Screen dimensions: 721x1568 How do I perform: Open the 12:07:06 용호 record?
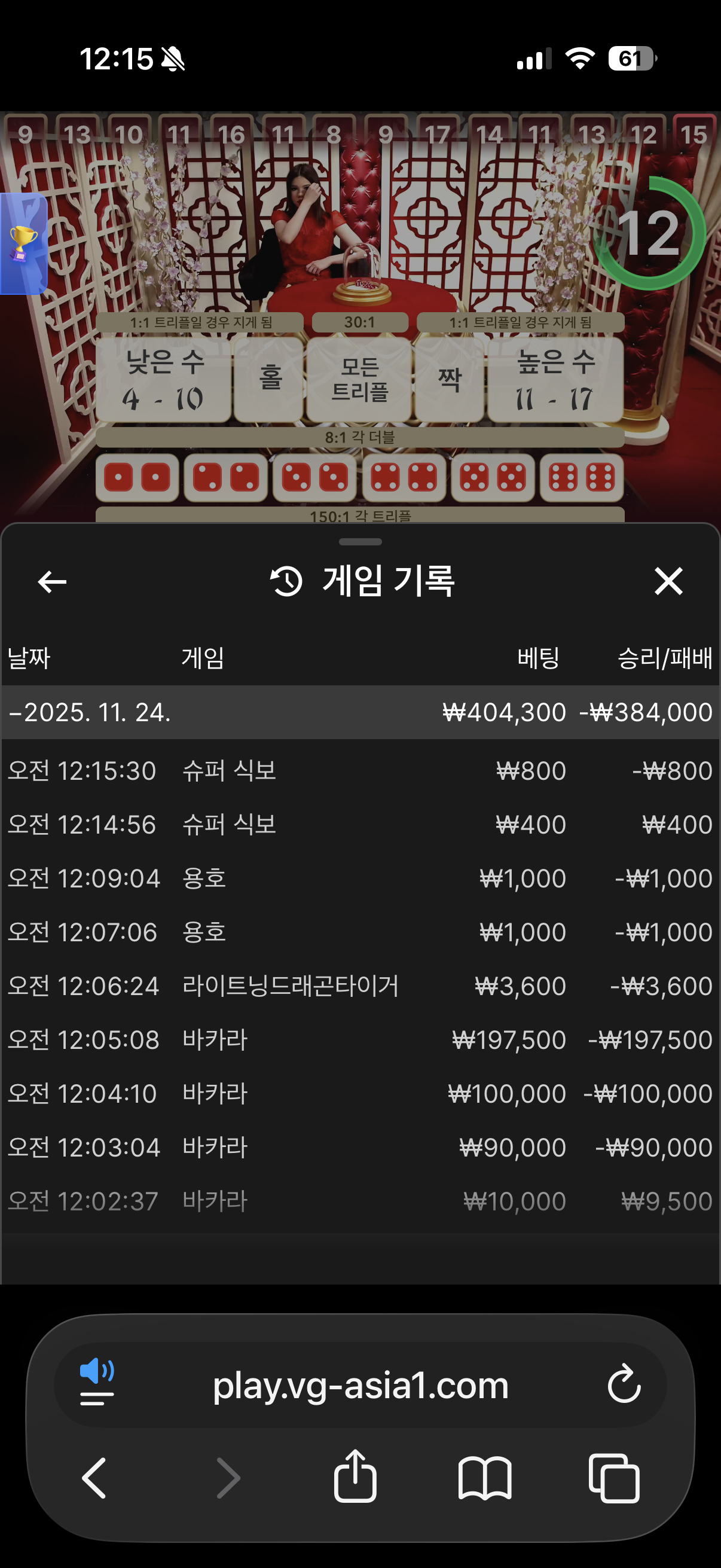point(359,932)
